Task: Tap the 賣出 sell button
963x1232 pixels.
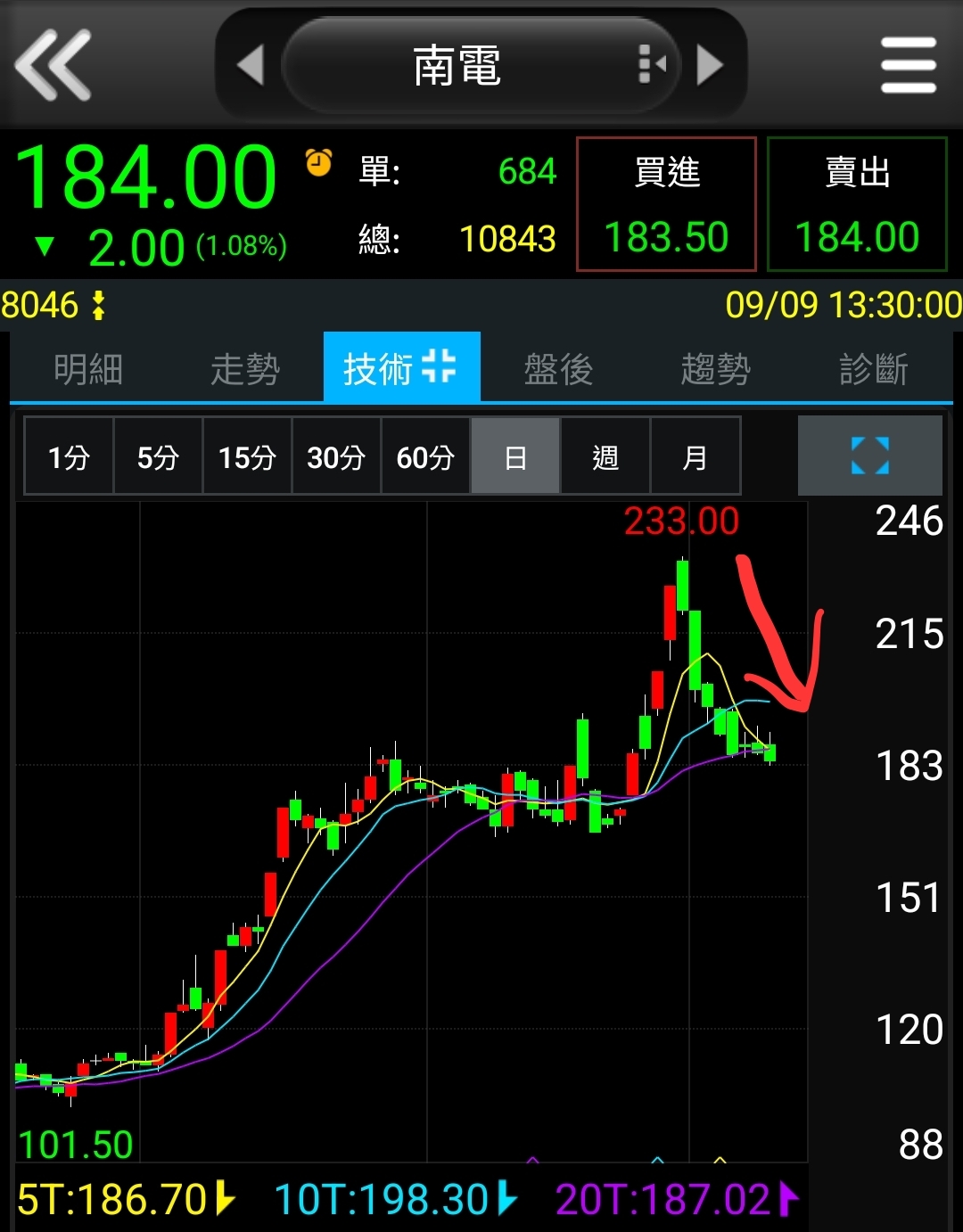Action: [856, 204]
